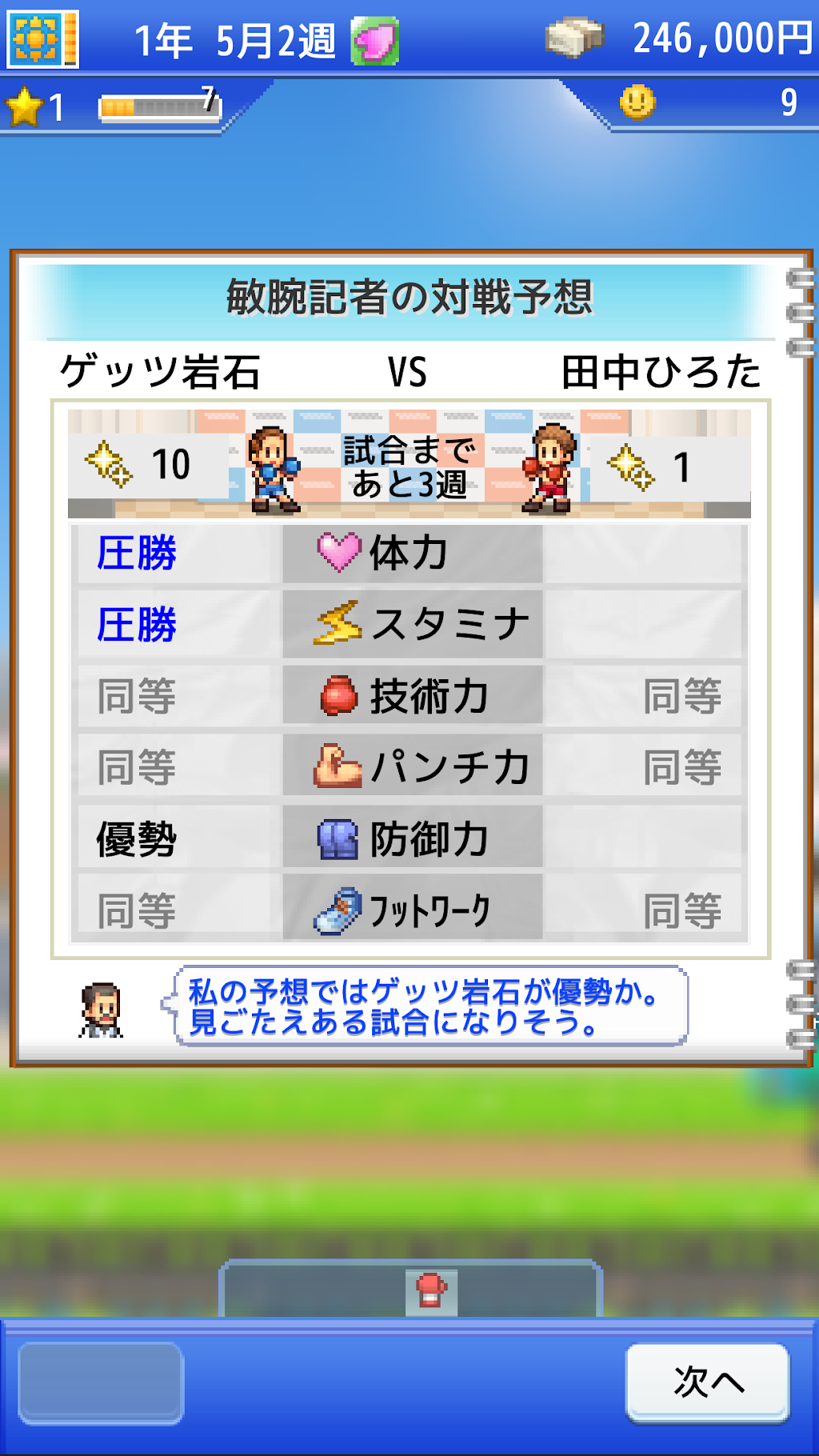Tap the 次へ button to continue
Image resolution: width=819 pixels, height=1456 pixels.
pyautogui.click(x=708, y=1382)
